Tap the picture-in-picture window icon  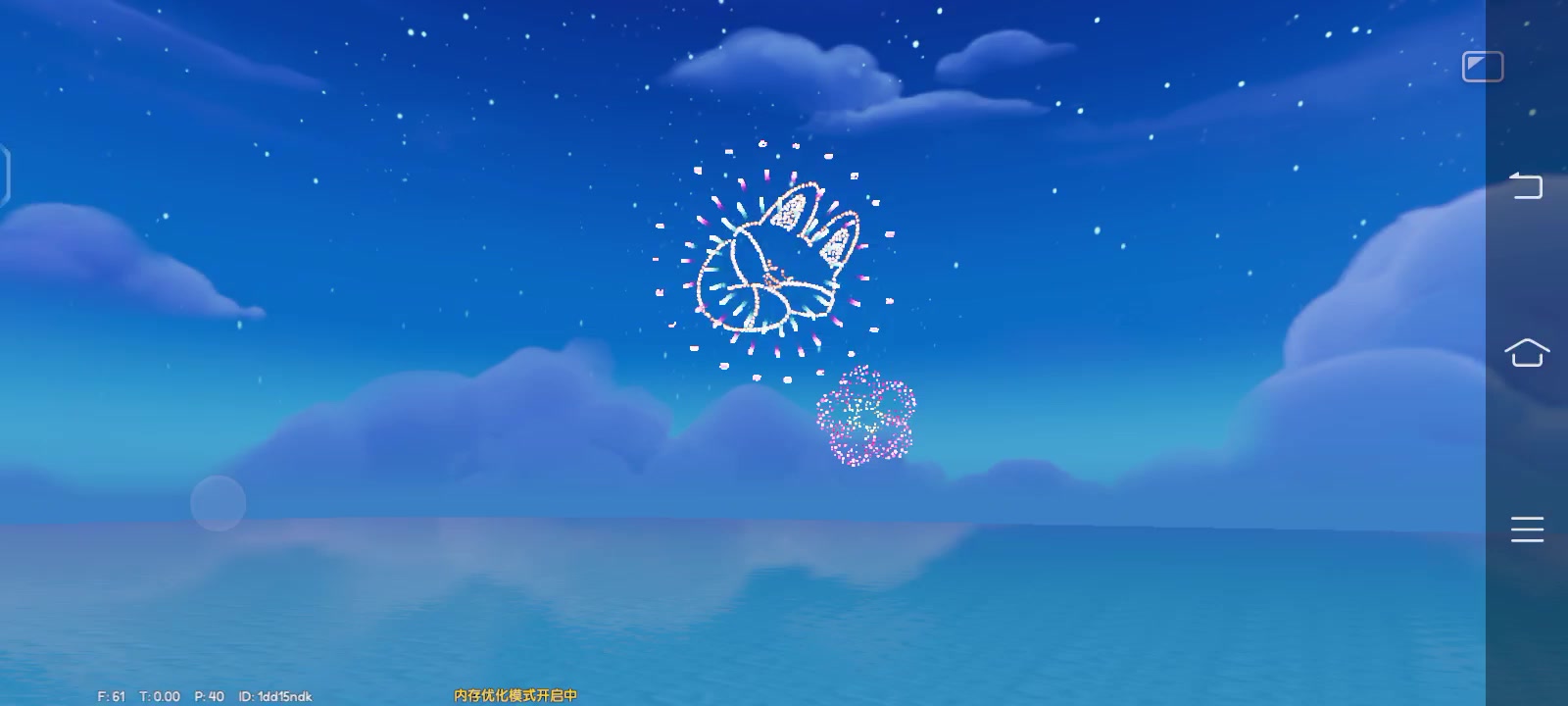pos(1482,67)
